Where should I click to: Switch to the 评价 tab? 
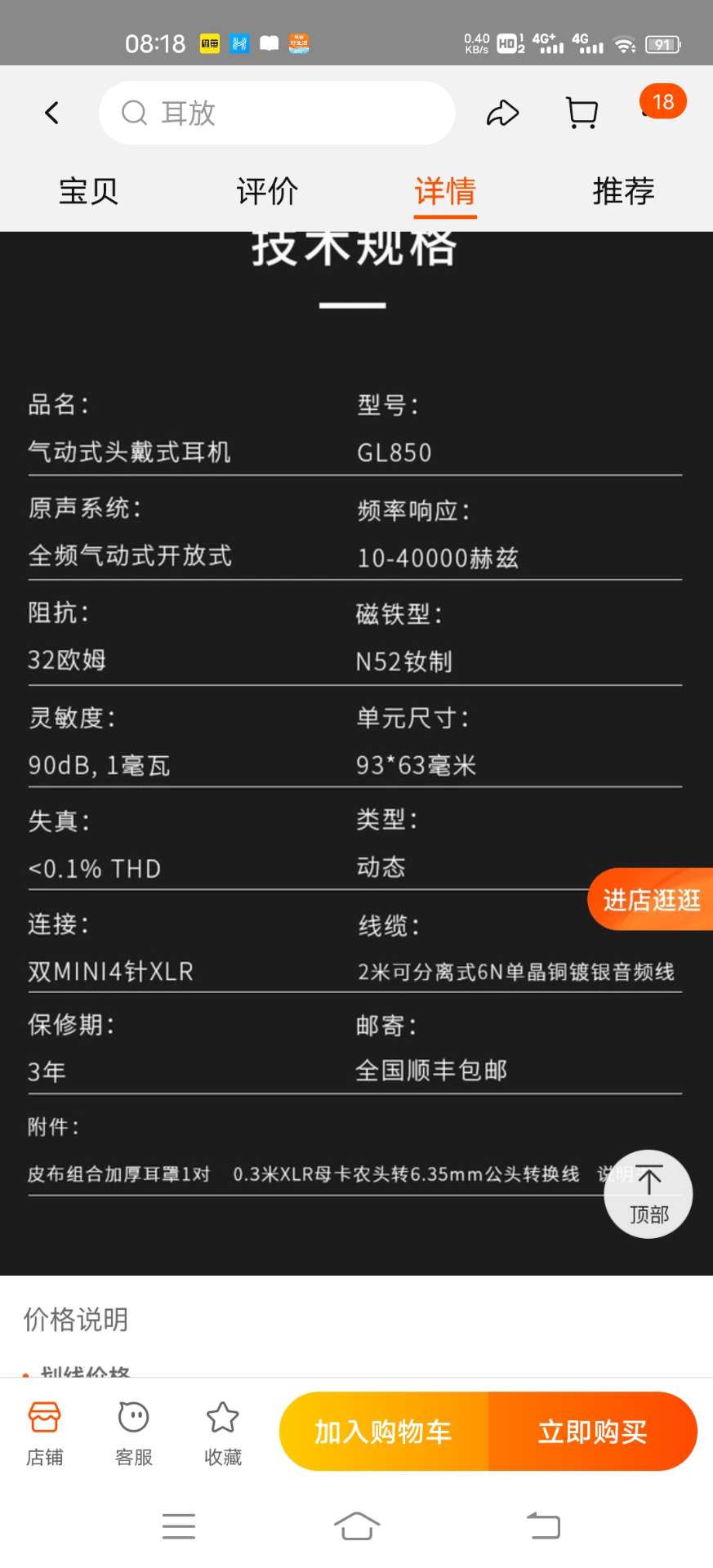point(267,191)
